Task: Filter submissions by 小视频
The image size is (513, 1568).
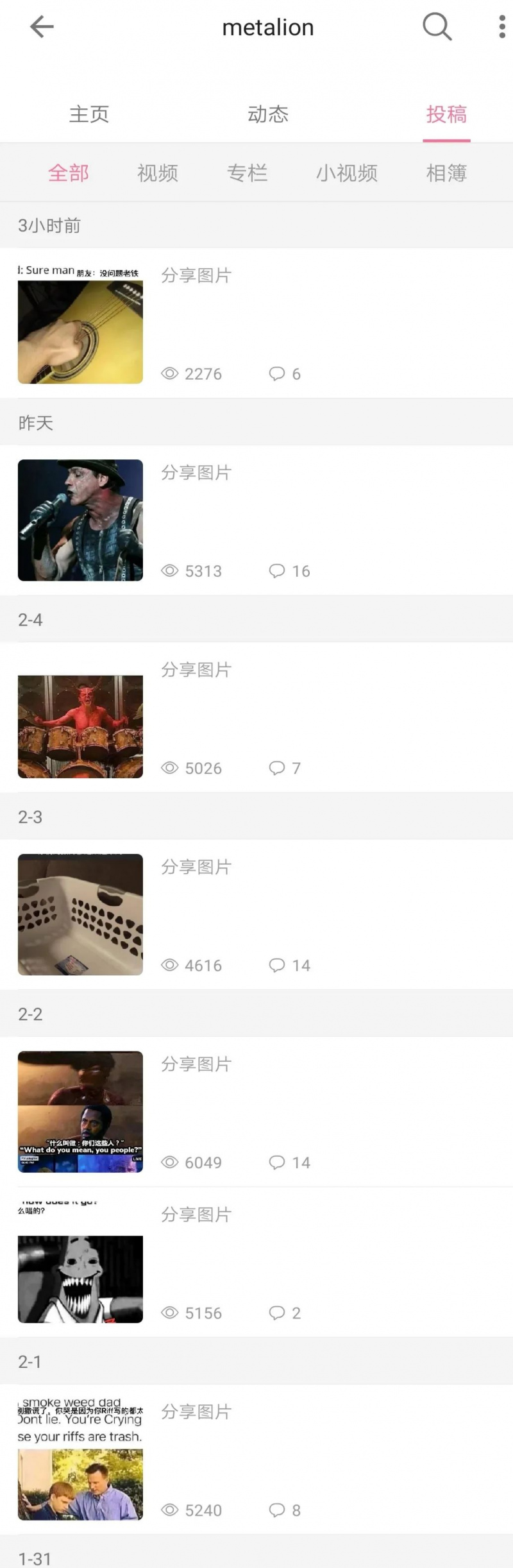Action: tap(346, 173)
